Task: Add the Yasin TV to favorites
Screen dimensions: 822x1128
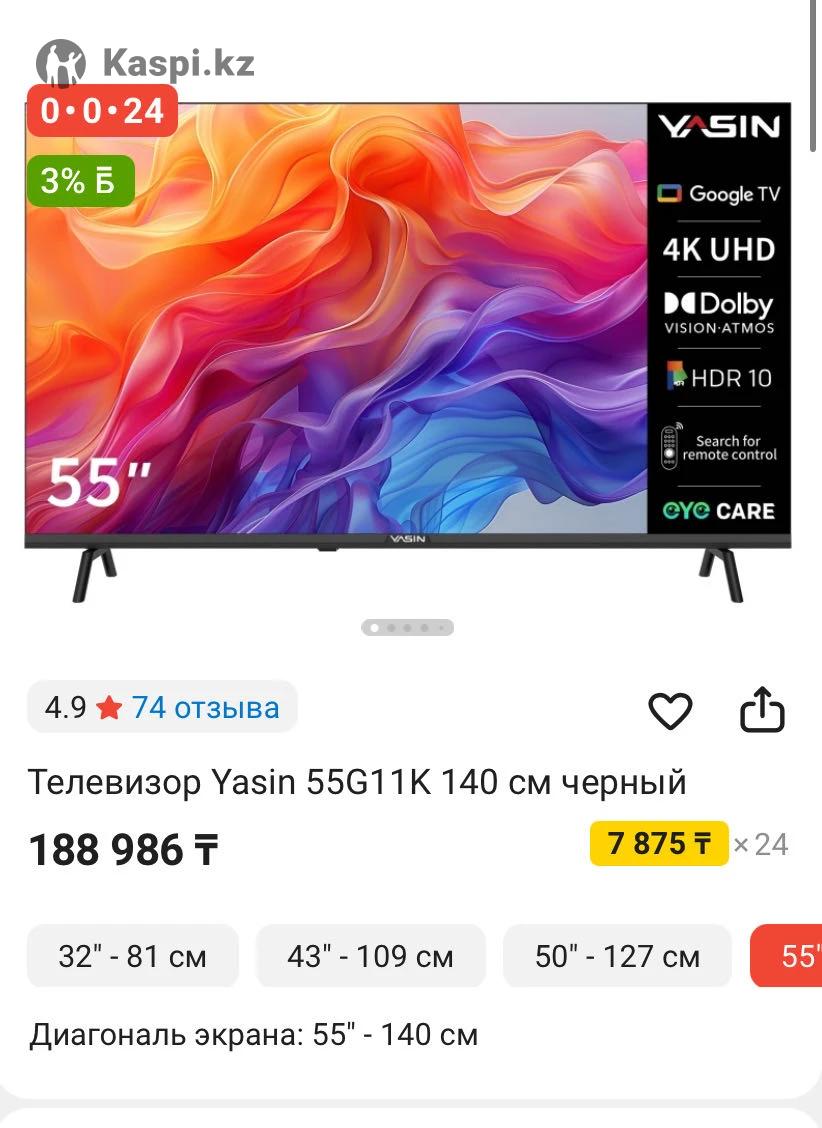Action: point(670,711)
